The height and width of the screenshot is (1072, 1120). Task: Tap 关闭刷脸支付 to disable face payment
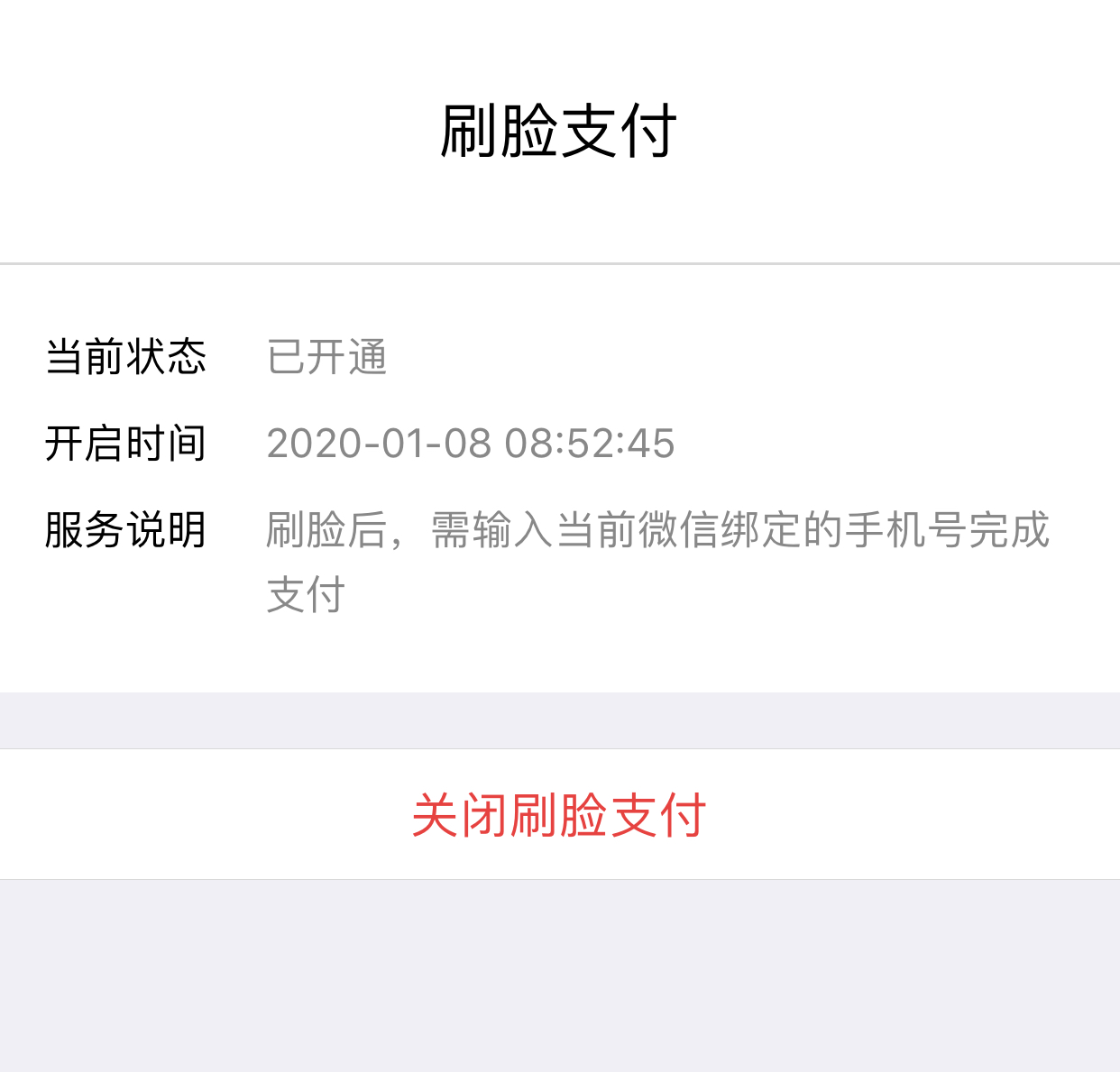pyautogui.click(x=559, y=815)
